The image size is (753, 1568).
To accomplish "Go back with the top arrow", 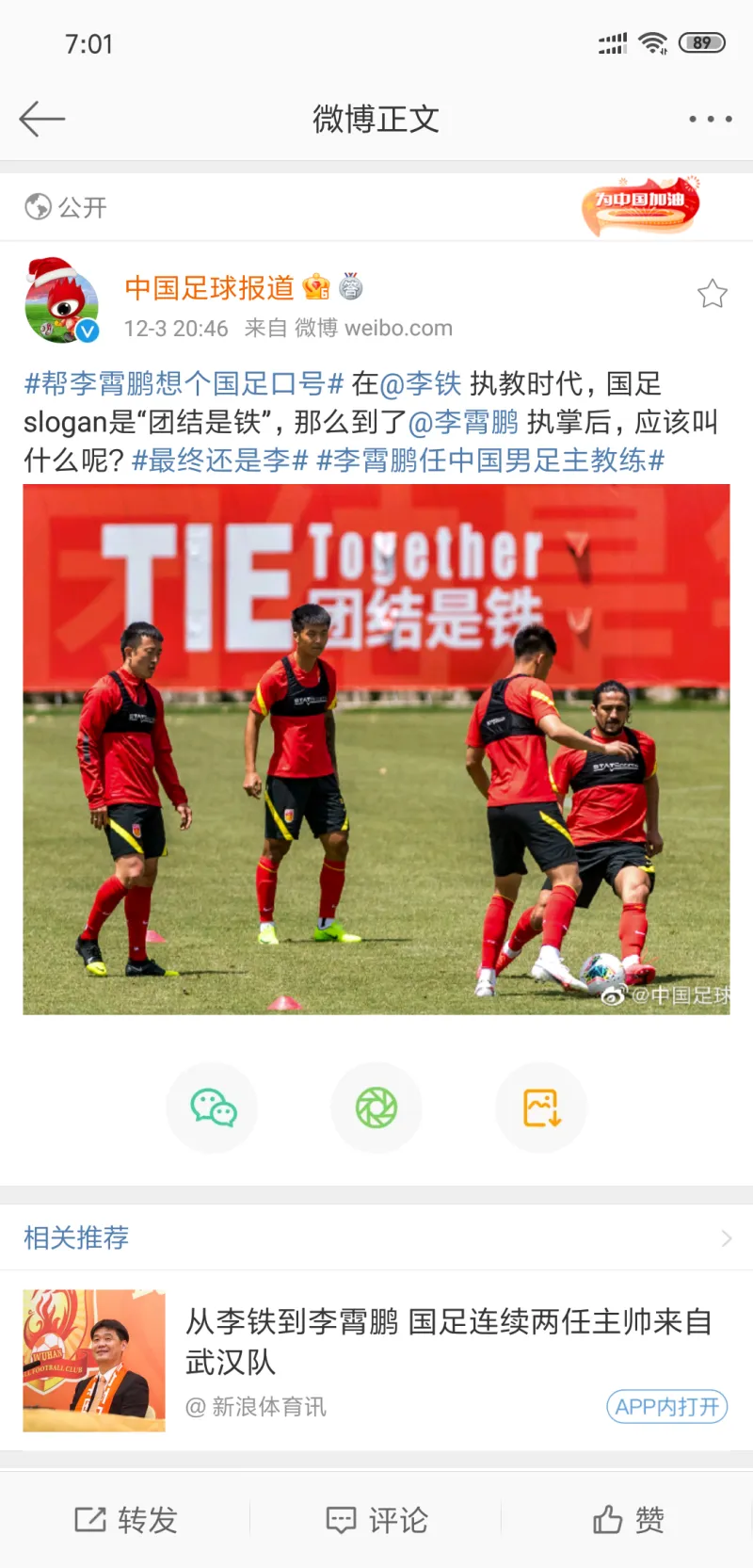I will click(x=41, y=119).
